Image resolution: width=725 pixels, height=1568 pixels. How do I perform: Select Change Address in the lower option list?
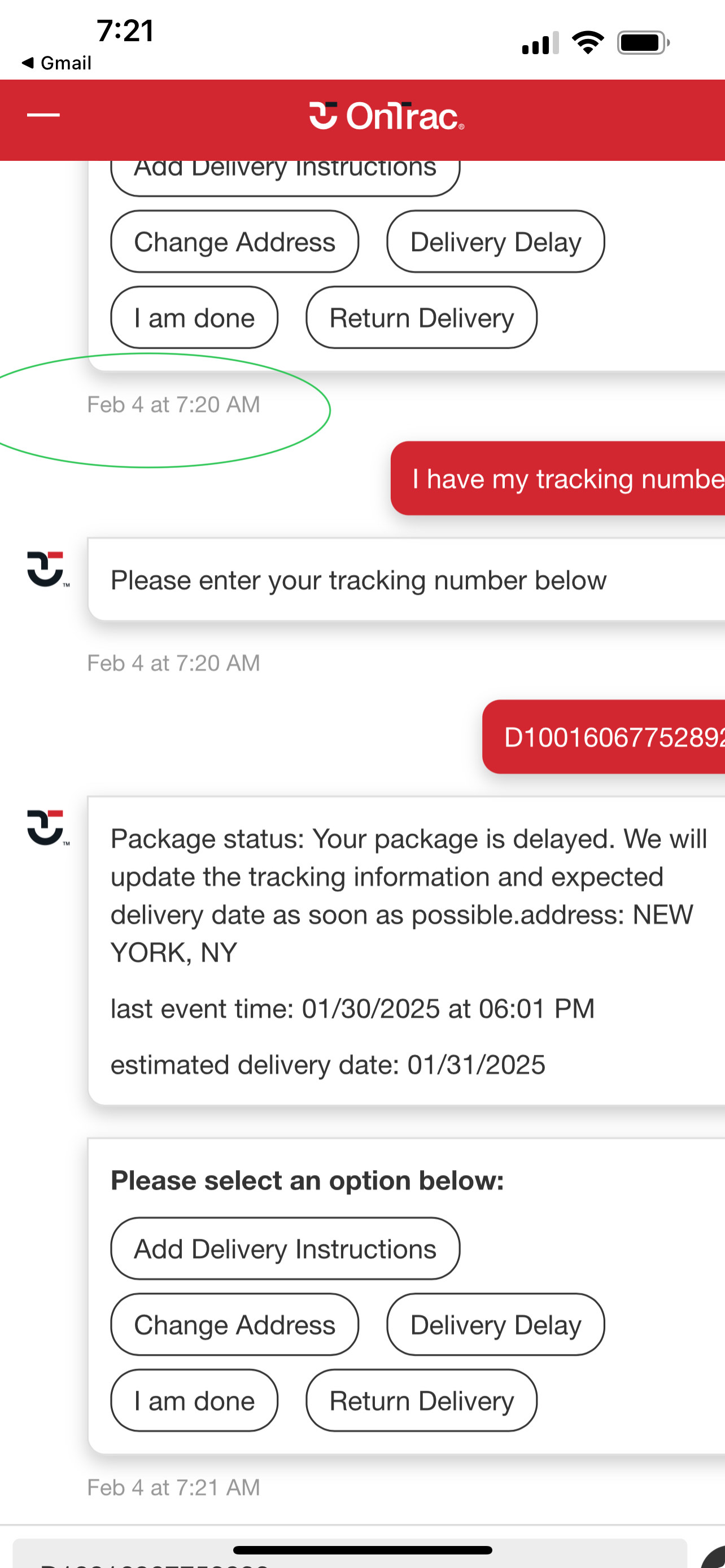(234, 1325)
